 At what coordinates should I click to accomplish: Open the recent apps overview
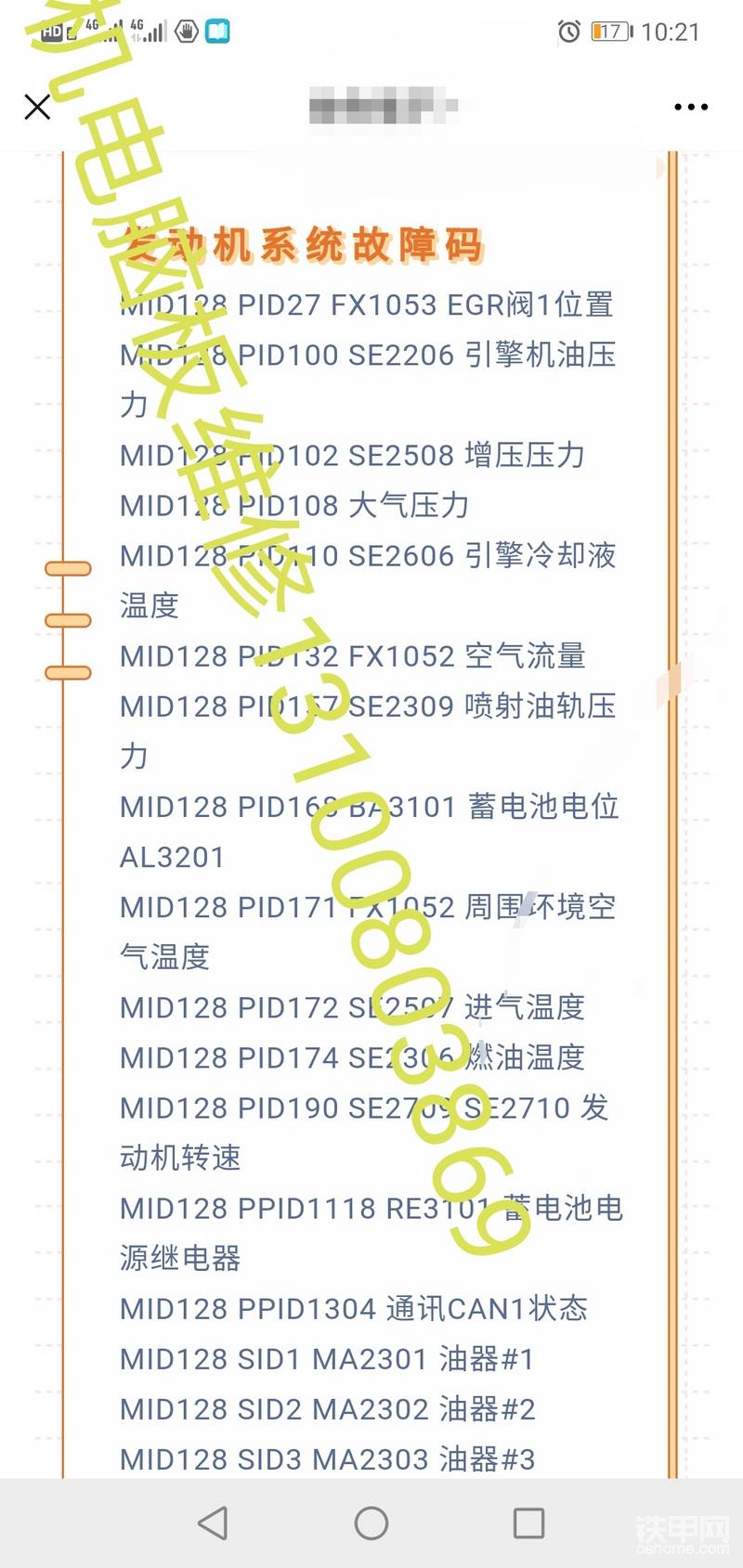(x=528, y=1523)
